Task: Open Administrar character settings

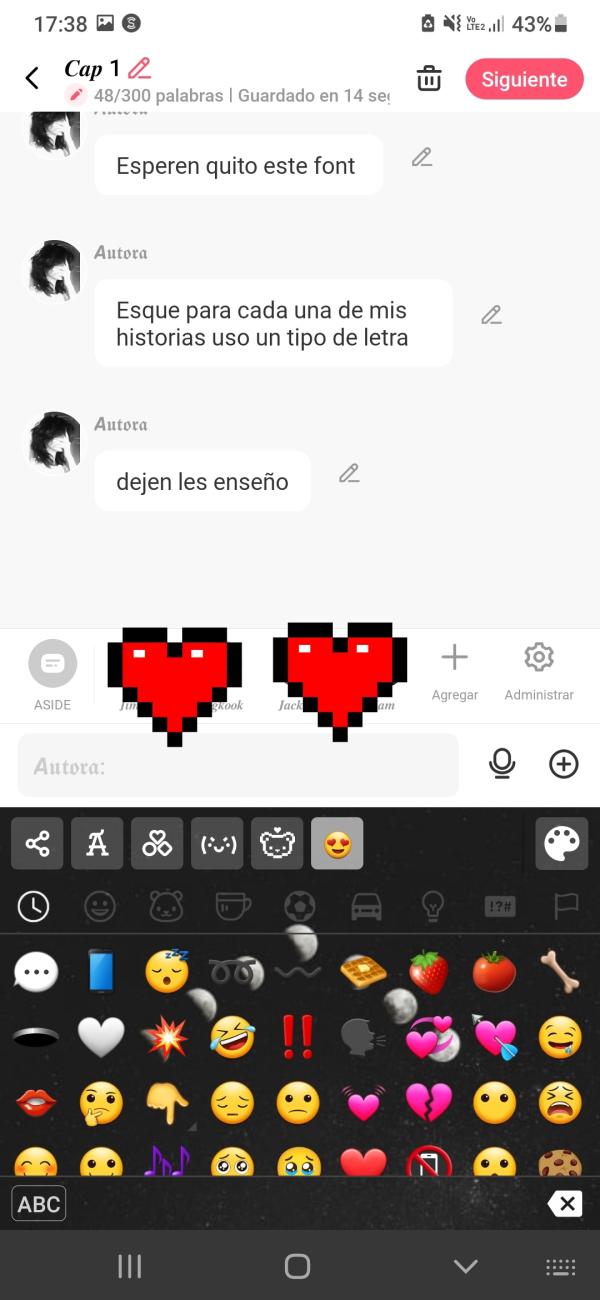Action: coord(539,673)
